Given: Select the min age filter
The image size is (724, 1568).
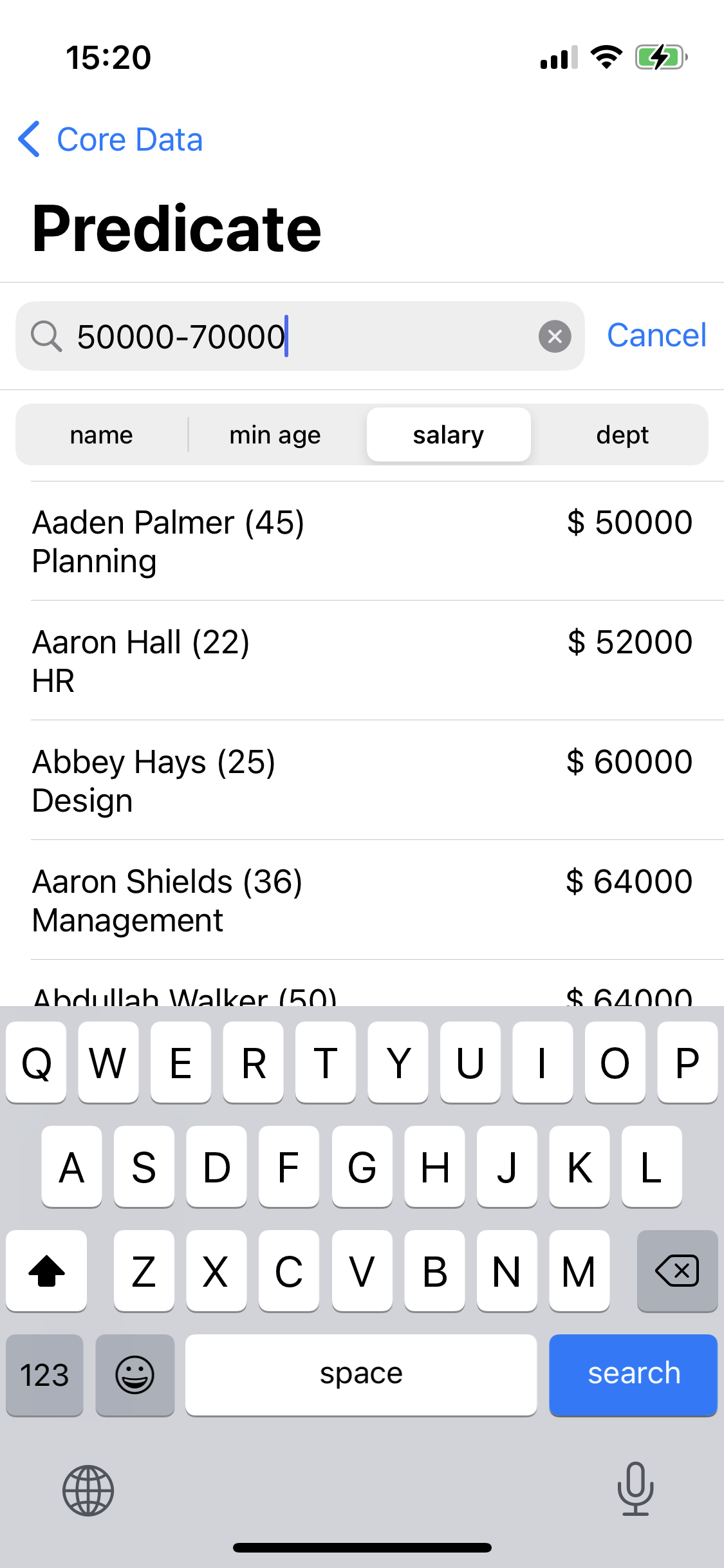Looking at the screenshot, I should [275, 435].
